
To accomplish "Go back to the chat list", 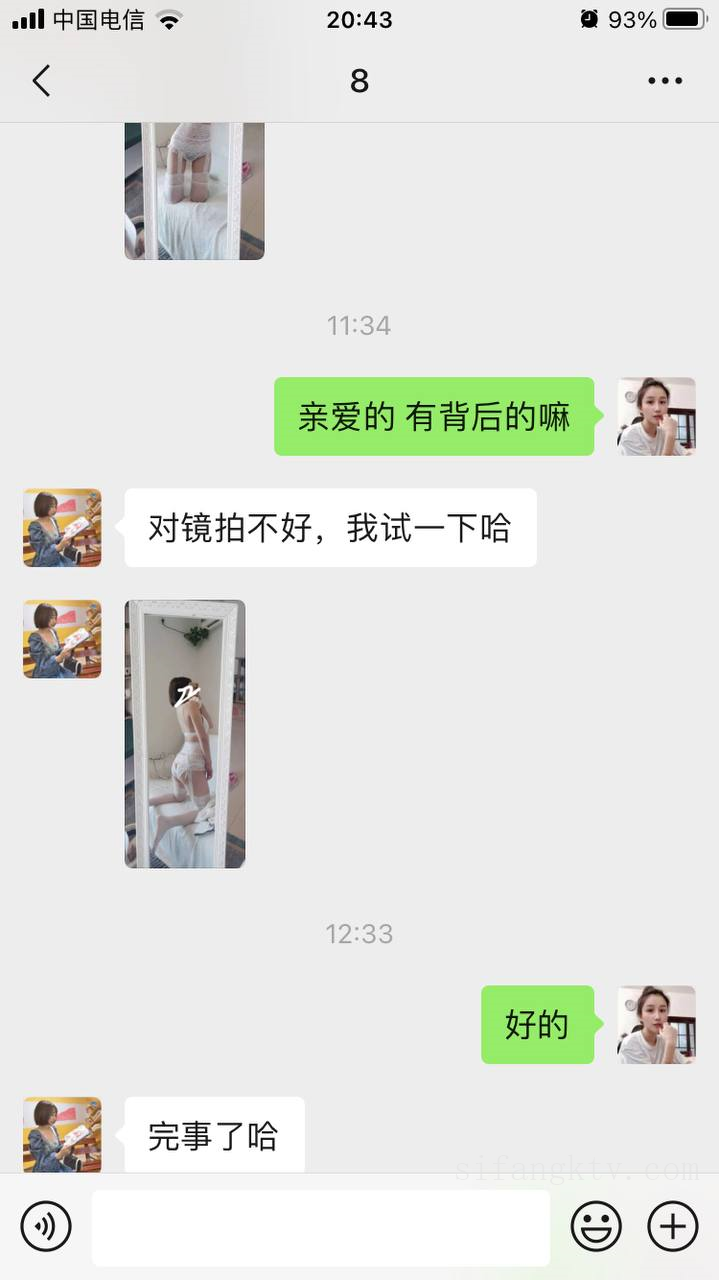I will click(x=41, y=81).
